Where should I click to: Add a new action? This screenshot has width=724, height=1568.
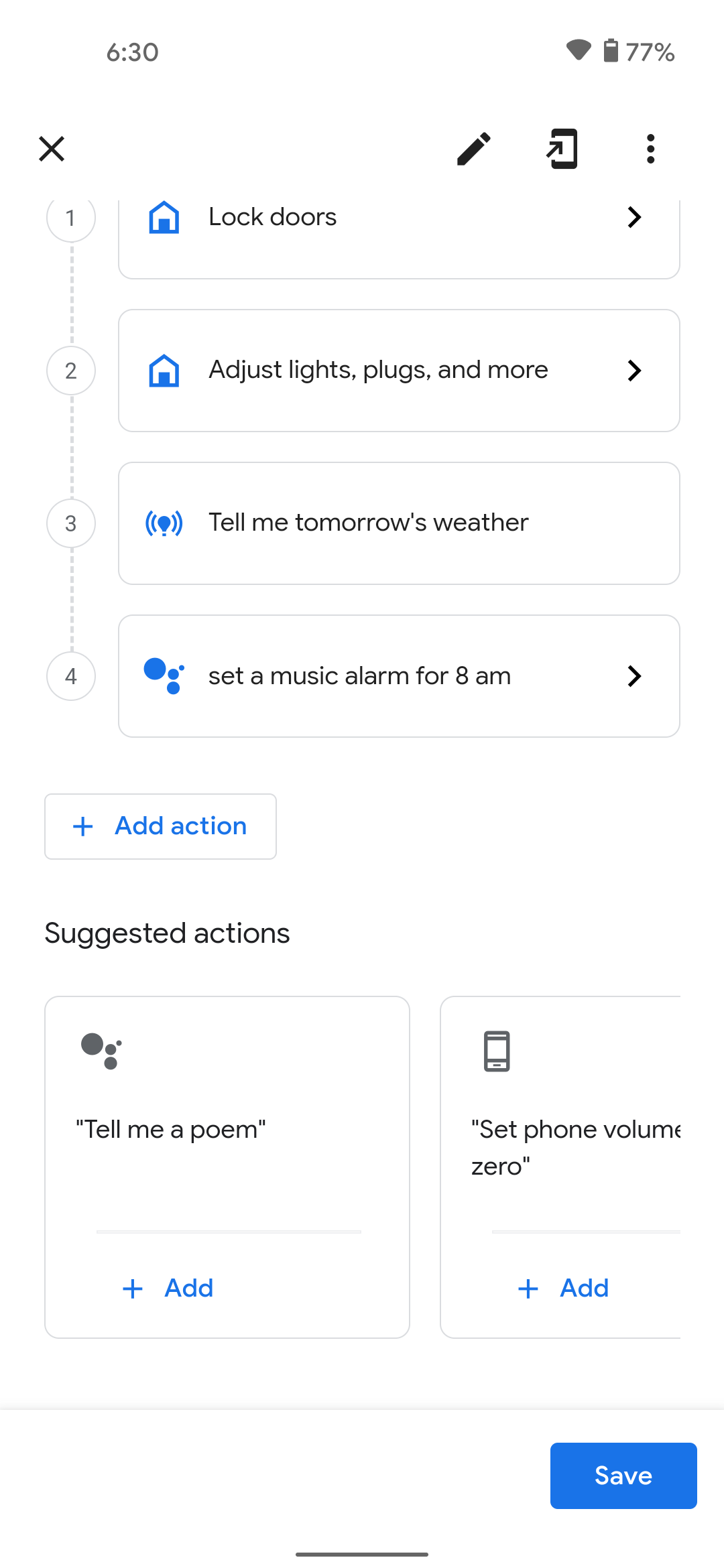160,826
